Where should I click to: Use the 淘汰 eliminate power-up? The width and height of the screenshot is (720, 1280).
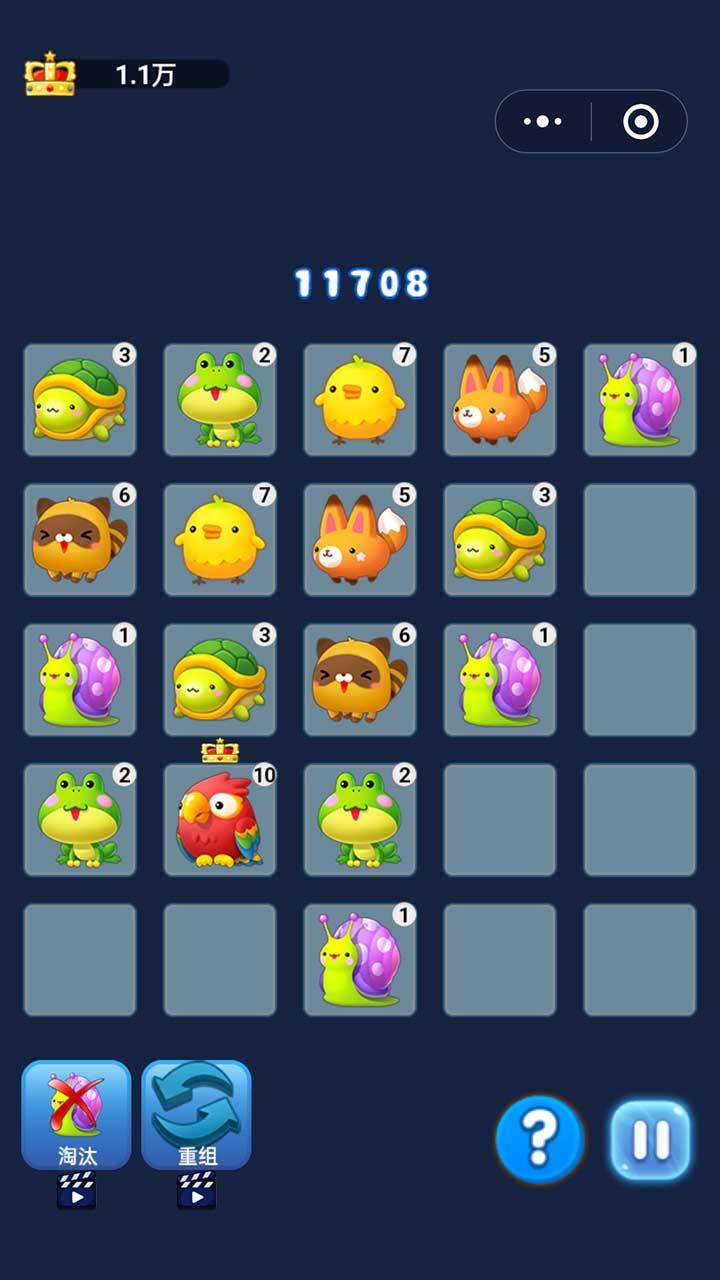pos(76,1114)
